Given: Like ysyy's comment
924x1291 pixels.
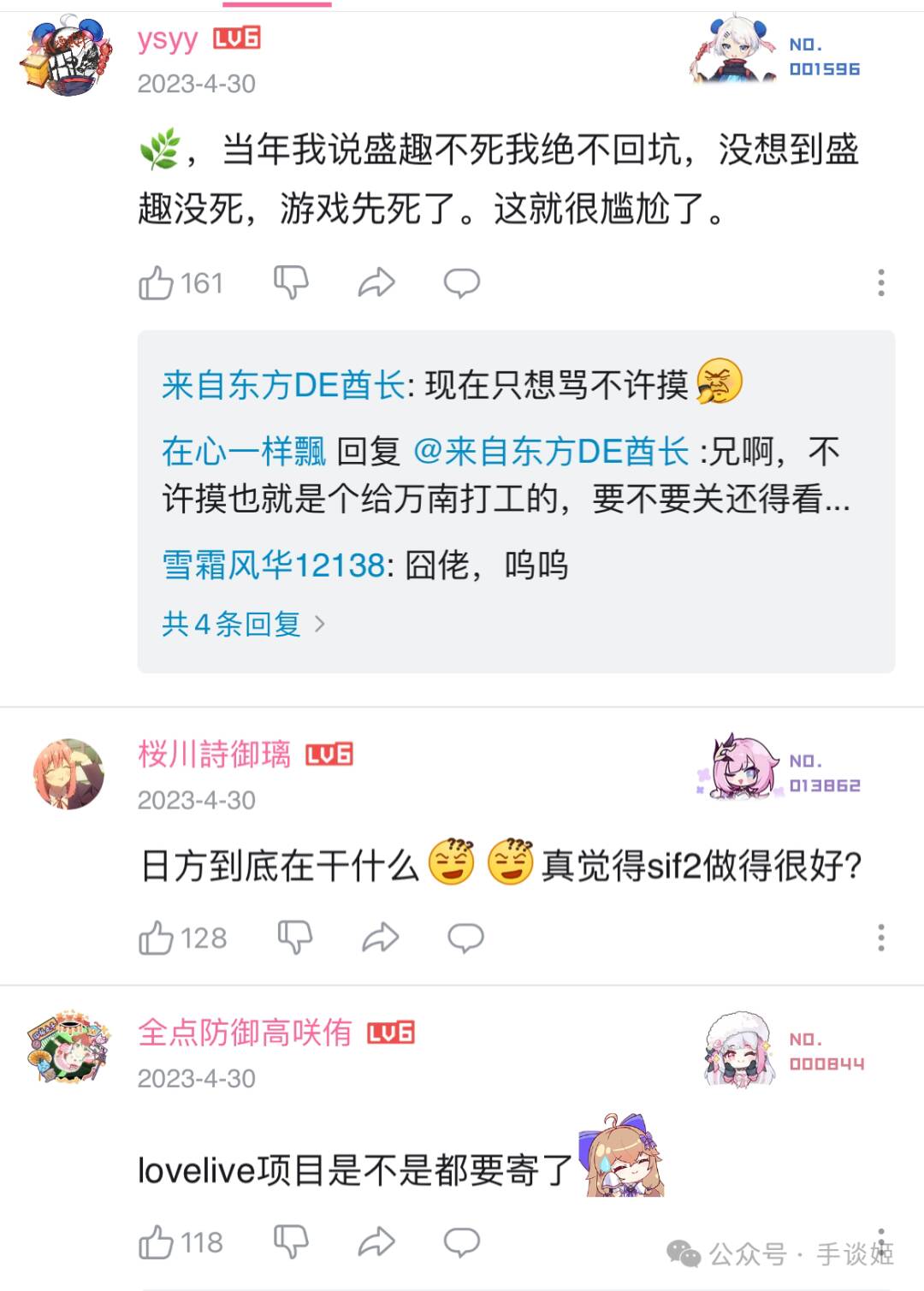Looking at the screenshot, I should (157, 283).
